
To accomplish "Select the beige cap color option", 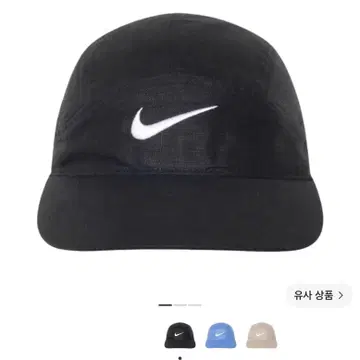I will (x=261, y=335).
